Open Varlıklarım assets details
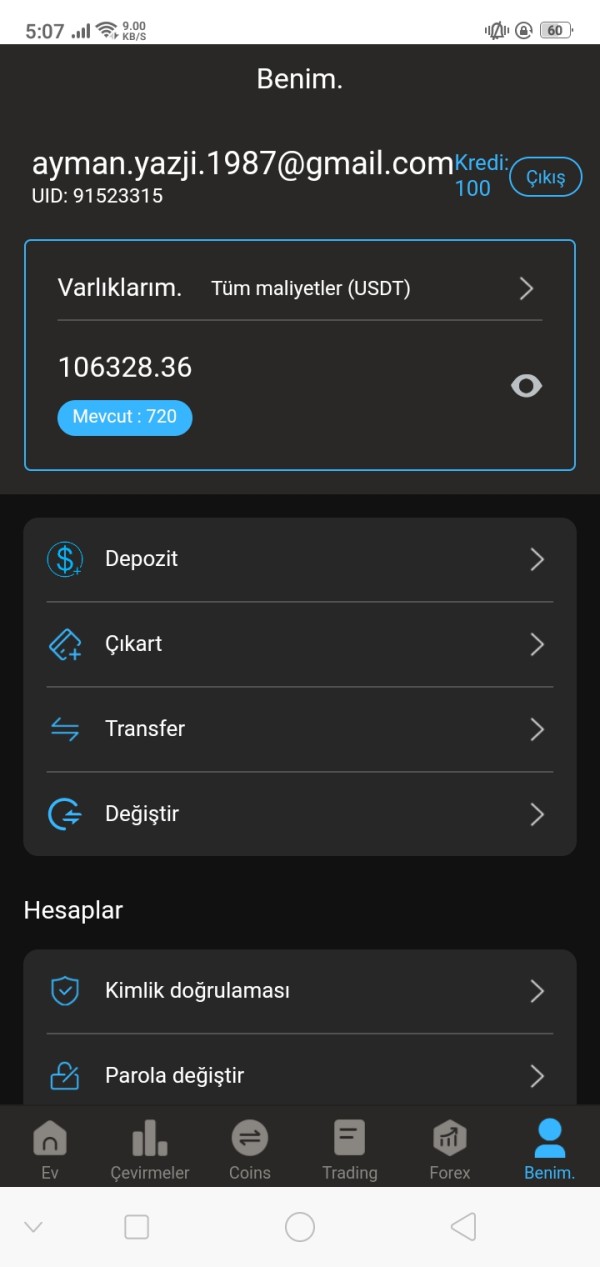600x1267 pixels. (x=300, y=289)
